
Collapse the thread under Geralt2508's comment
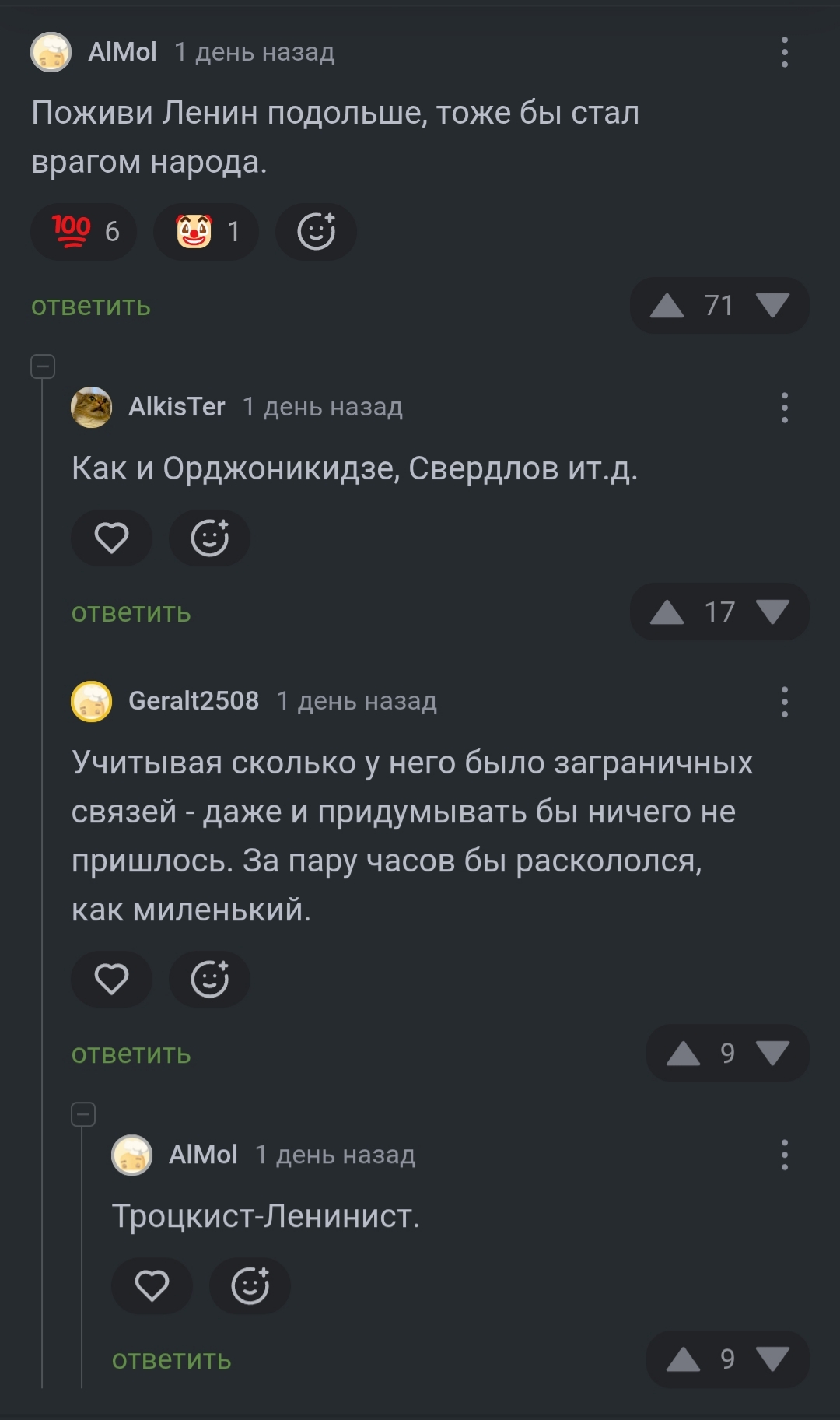click(83, 1114)
